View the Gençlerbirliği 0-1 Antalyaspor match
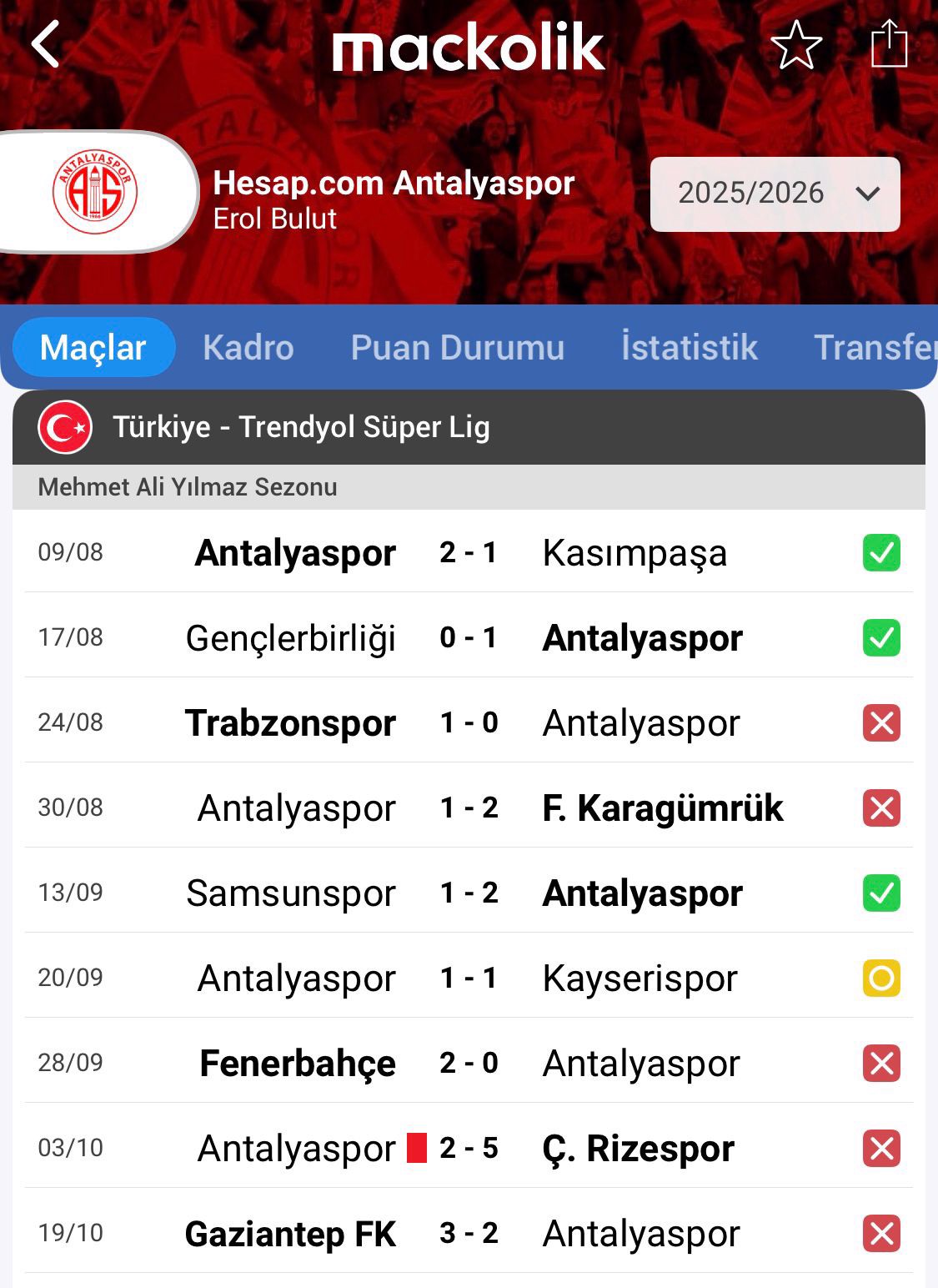 [469, 637]
